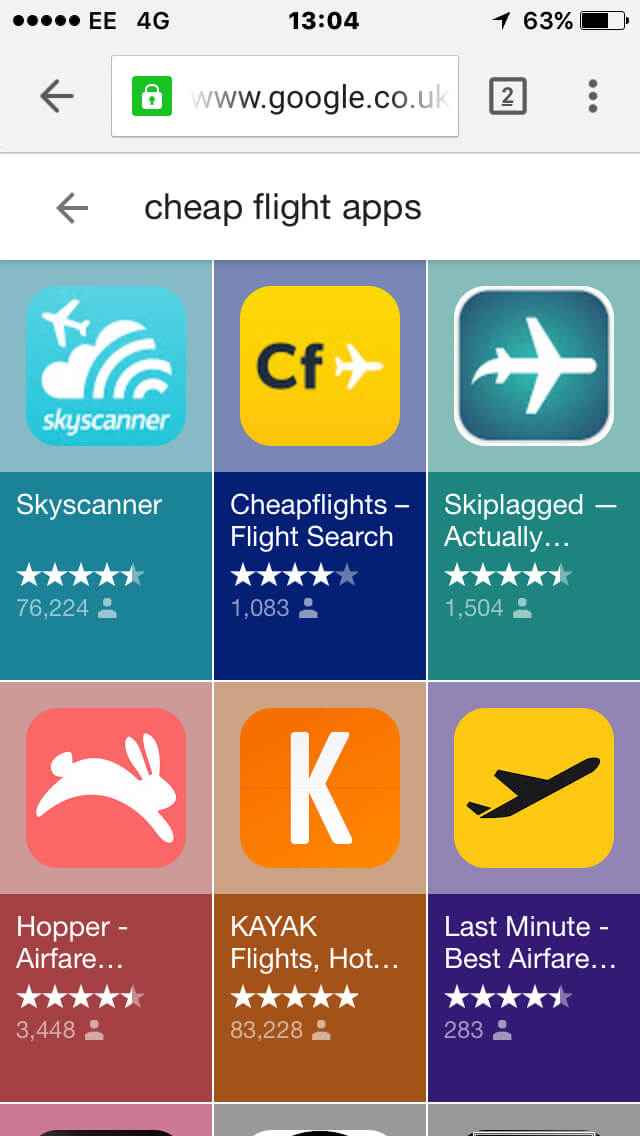View the Hopper - Airfare app card

click(x=106, y=890)
